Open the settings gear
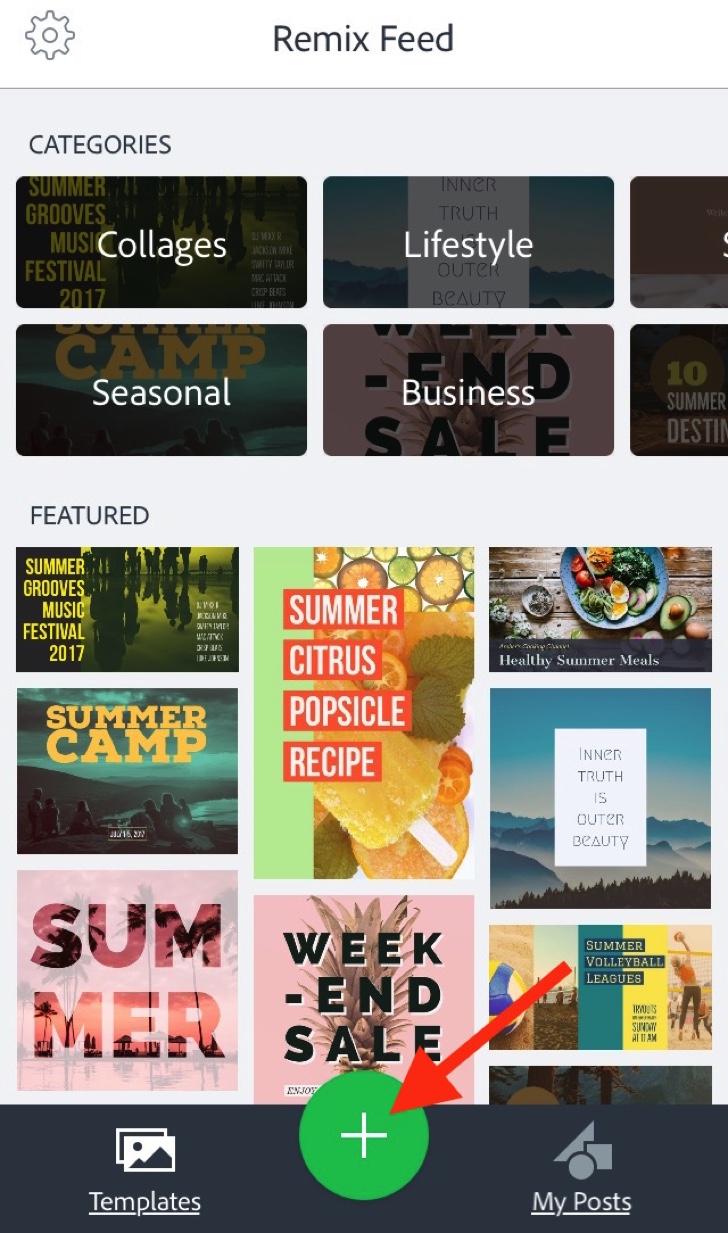Viewport: 728px width, 1233px height. (50, 37)
